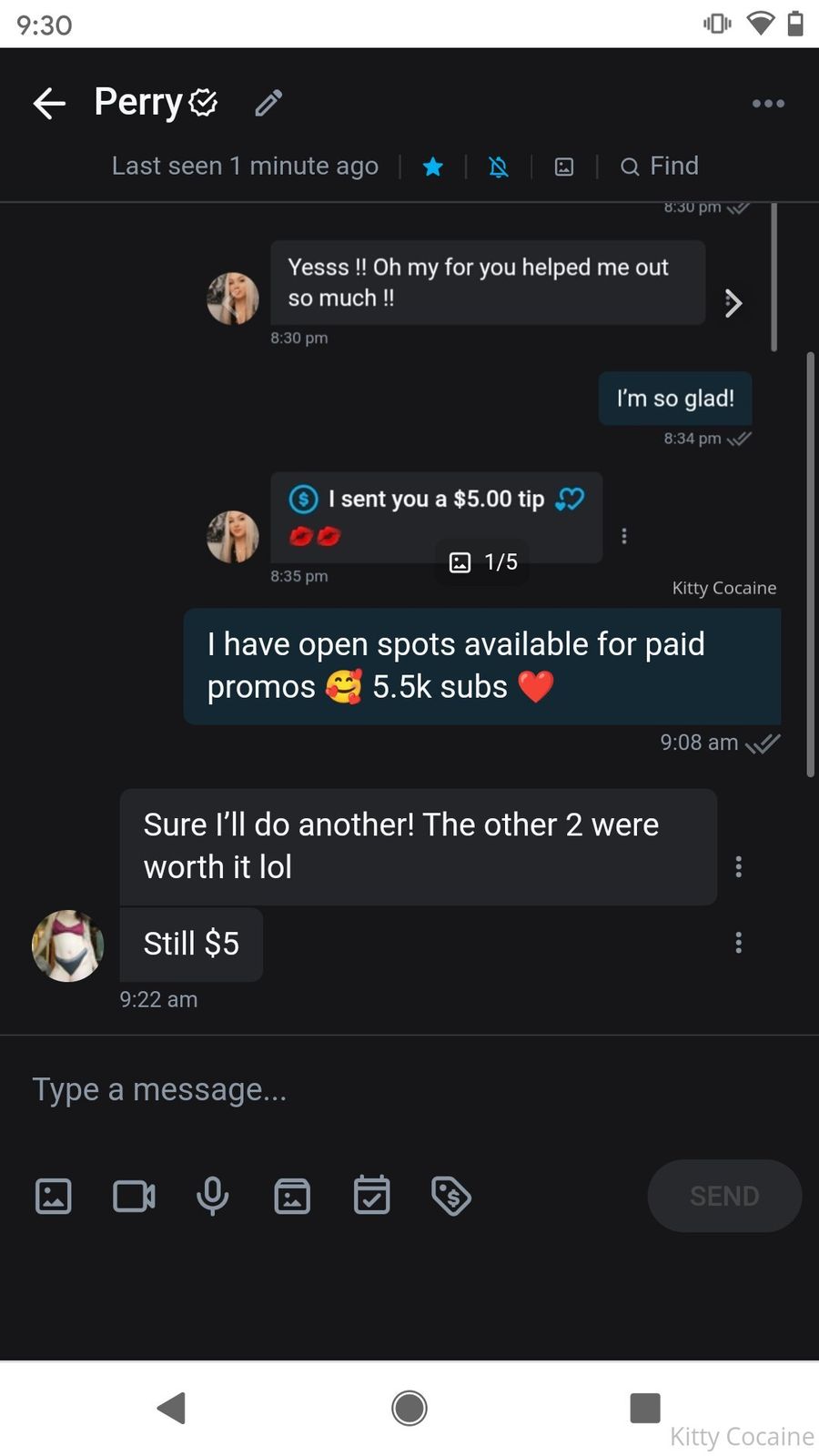Go to the home screen via navigation bar
This screenshot has height=1456, width=819.
pyautogui.click(x=409, y=1408)
